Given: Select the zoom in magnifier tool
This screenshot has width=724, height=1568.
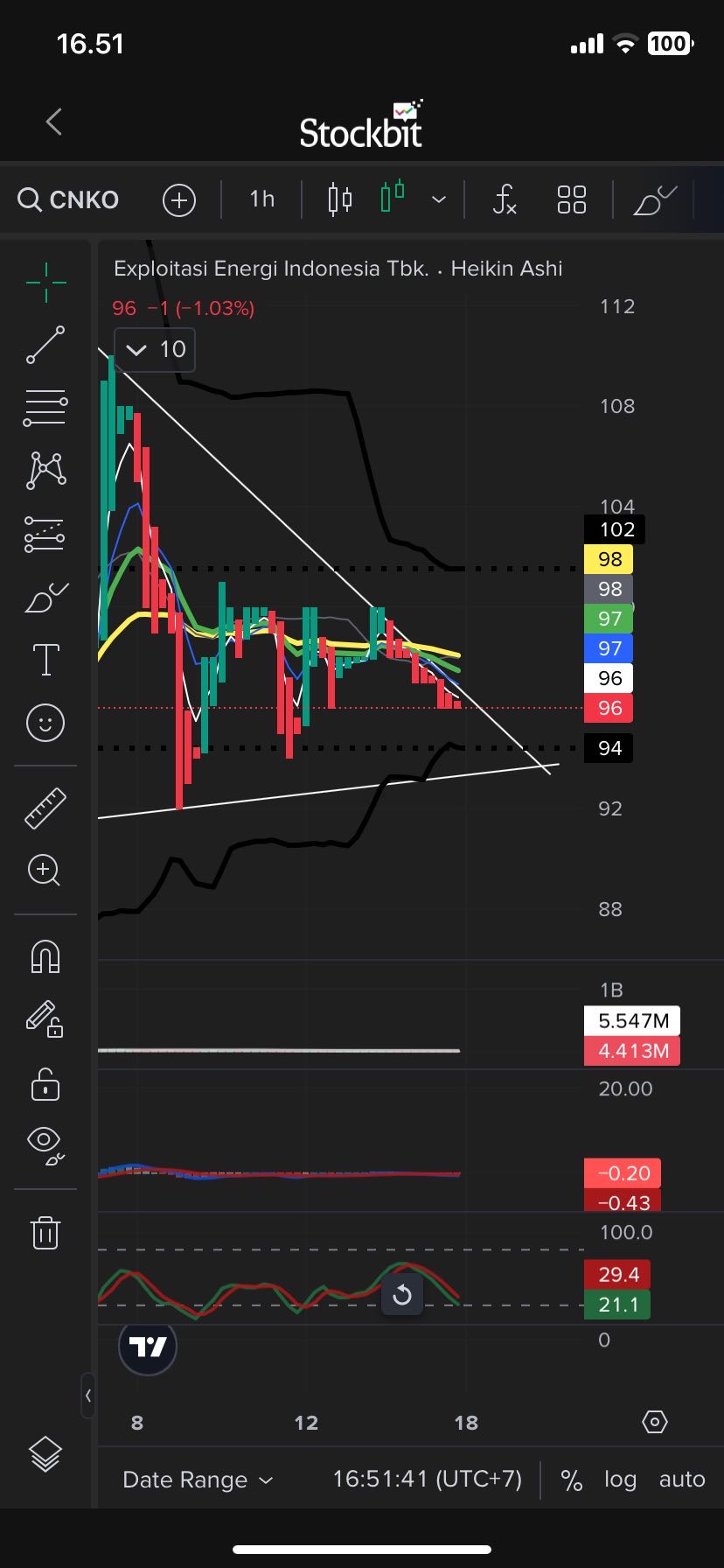Looking at the screenshot, I should [45, 871].
